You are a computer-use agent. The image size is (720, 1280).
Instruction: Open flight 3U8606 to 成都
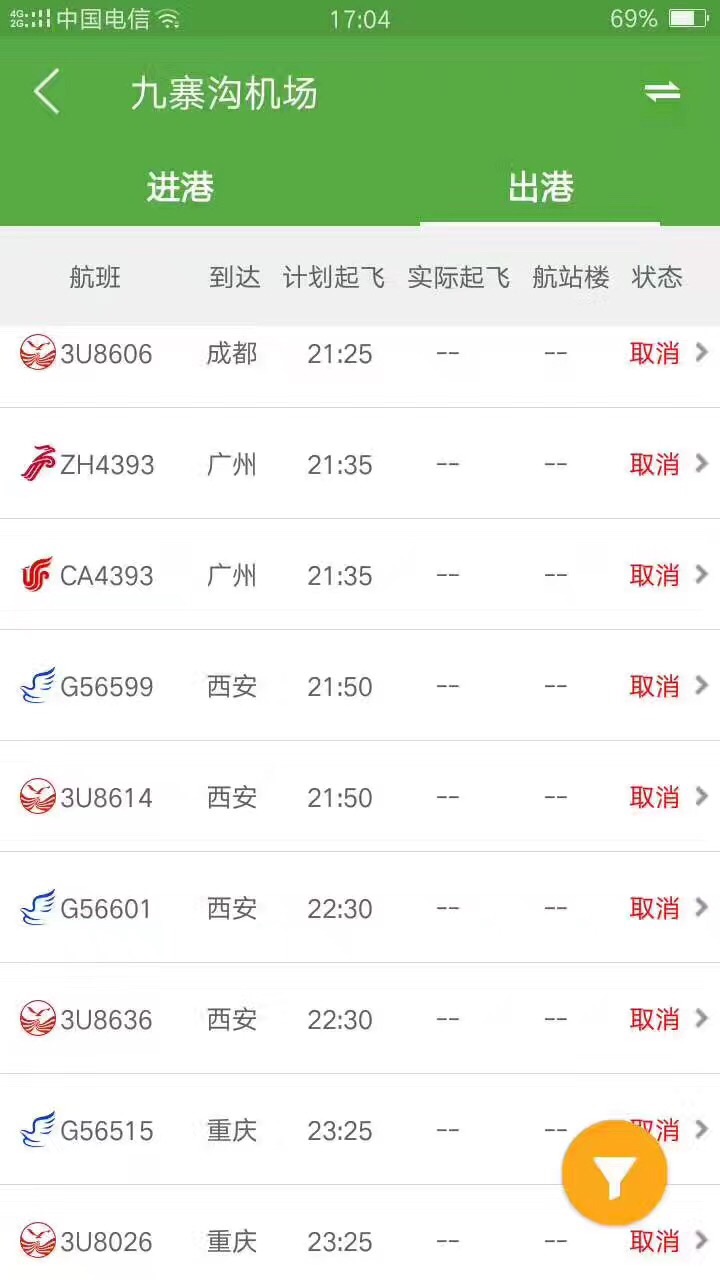(360, 354)
